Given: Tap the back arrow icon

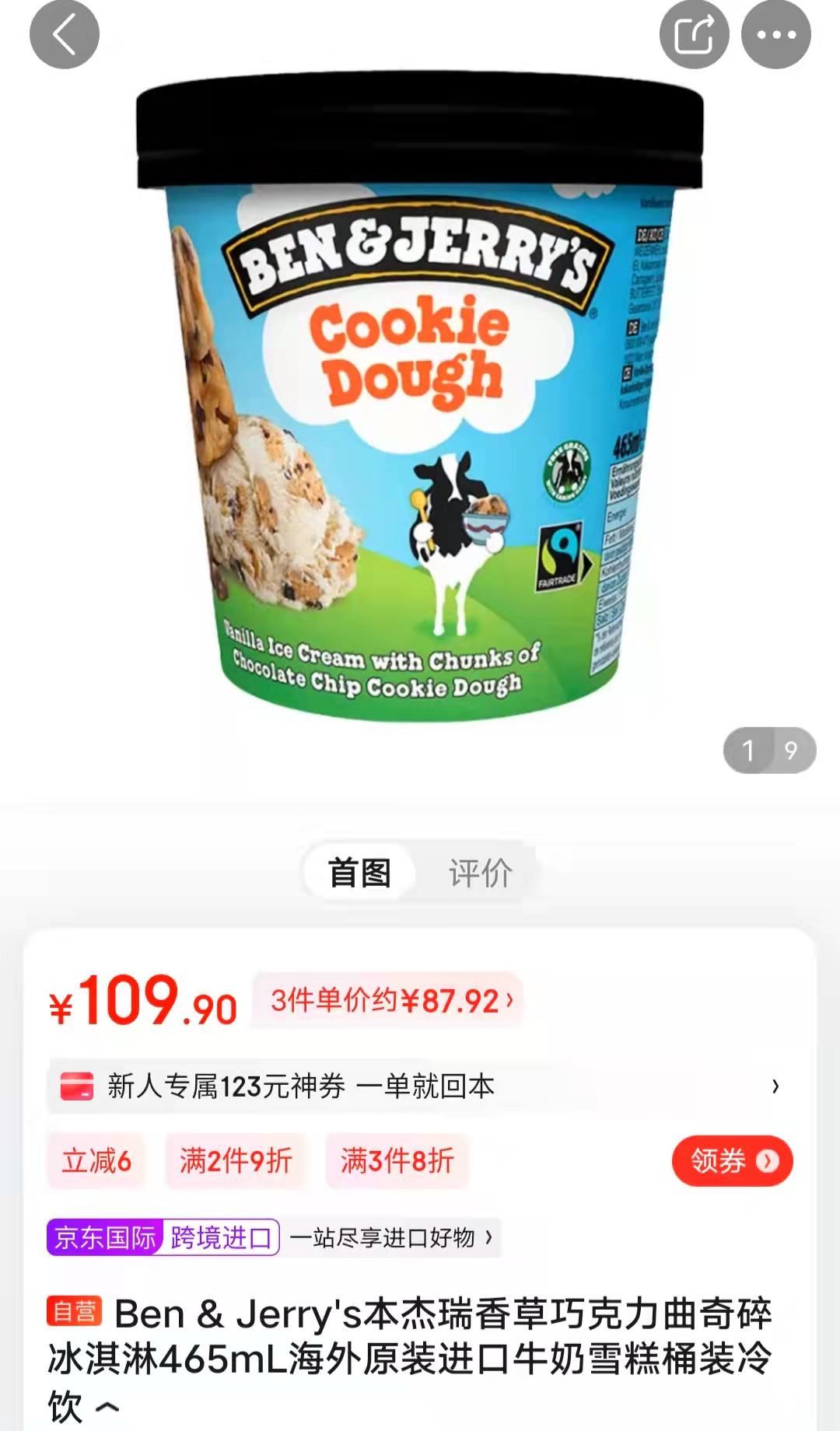Looking at the screenshot, I should point(64,34).
